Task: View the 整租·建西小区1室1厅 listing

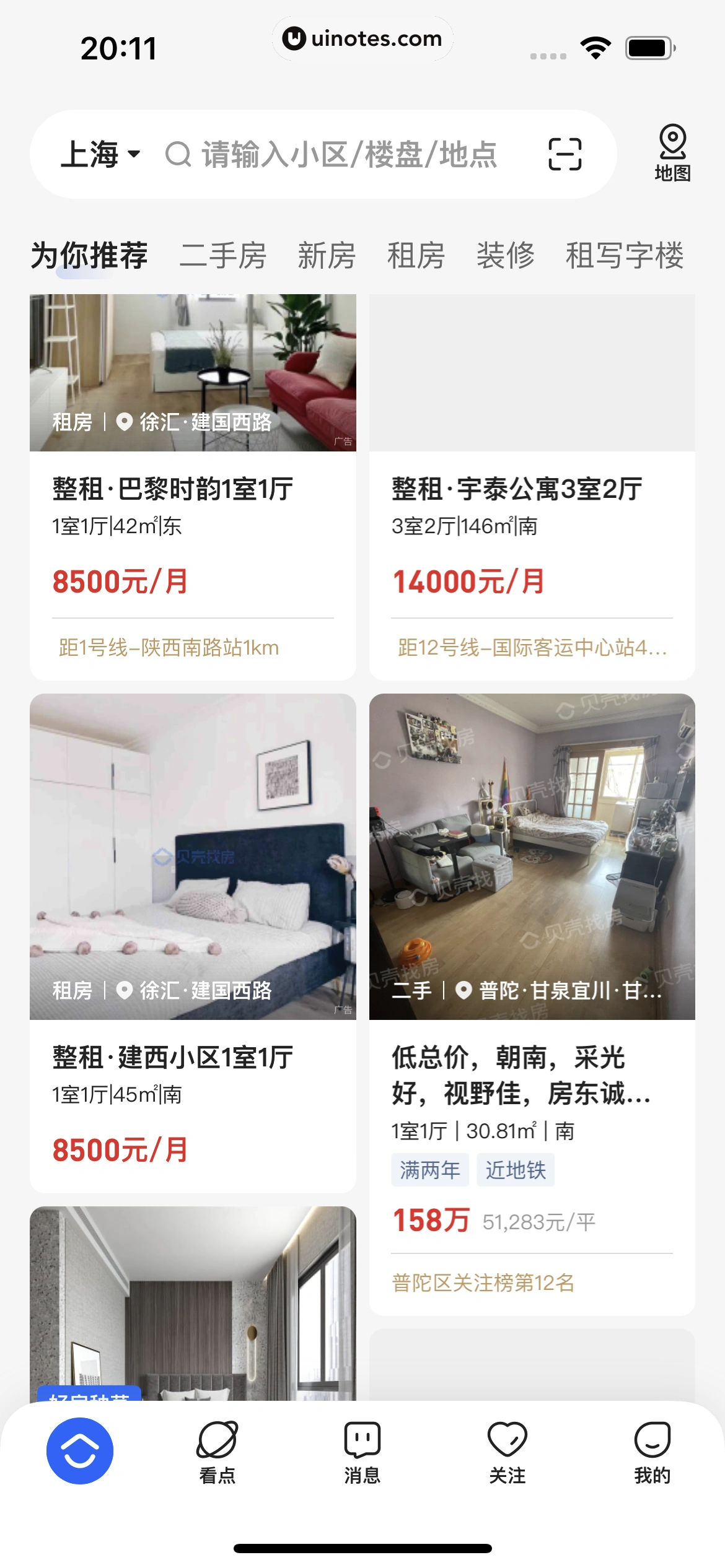Action: (x=193, y=1056)
